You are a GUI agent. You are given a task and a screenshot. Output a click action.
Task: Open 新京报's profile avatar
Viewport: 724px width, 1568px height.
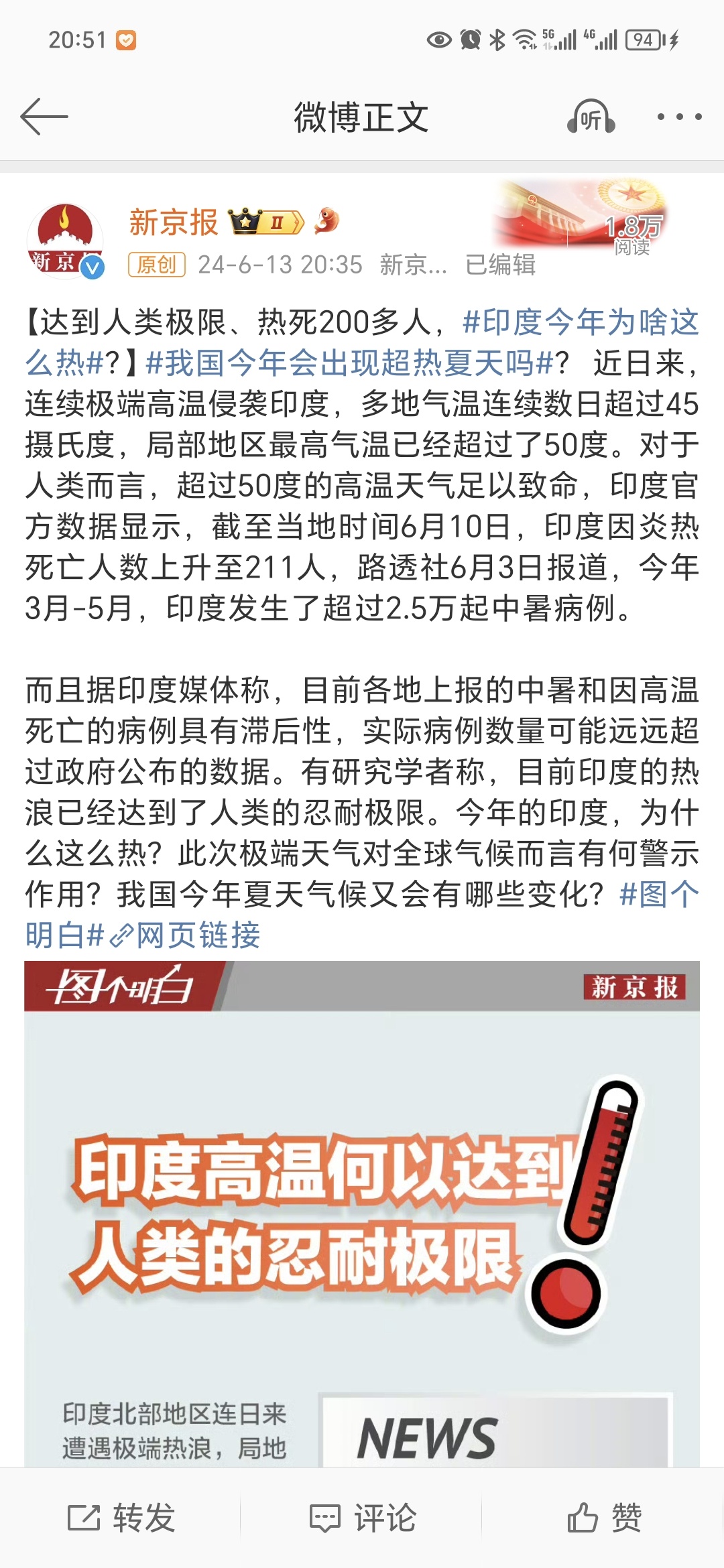click(65, 240)
